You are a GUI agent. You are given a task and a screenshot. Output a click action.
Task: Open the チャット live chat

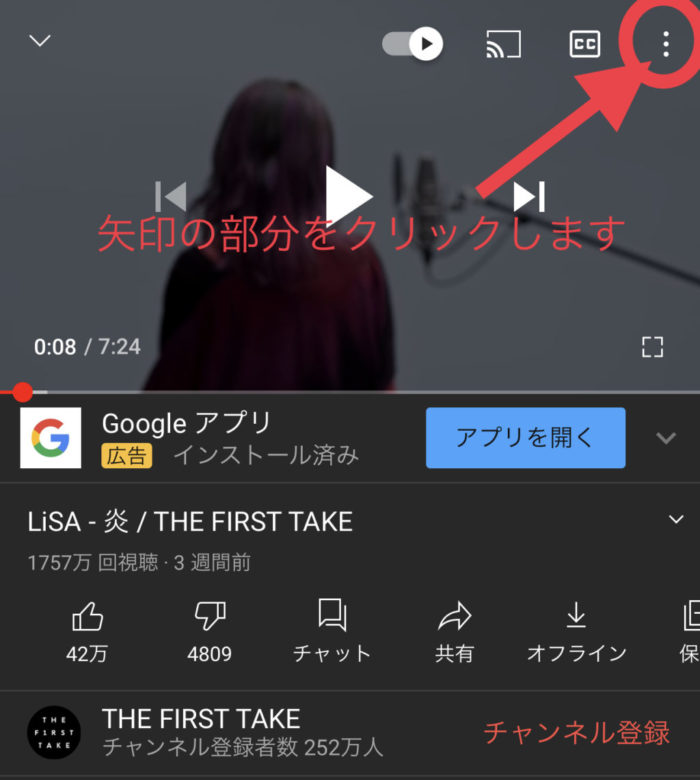click(x=331, y=632)
